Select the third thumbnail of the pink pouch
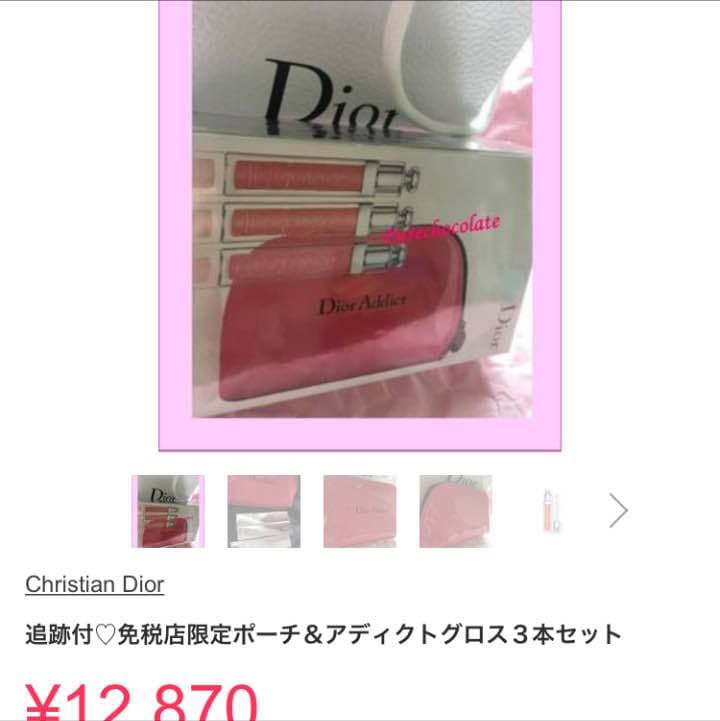720x721 pixels. pos(360,511)
